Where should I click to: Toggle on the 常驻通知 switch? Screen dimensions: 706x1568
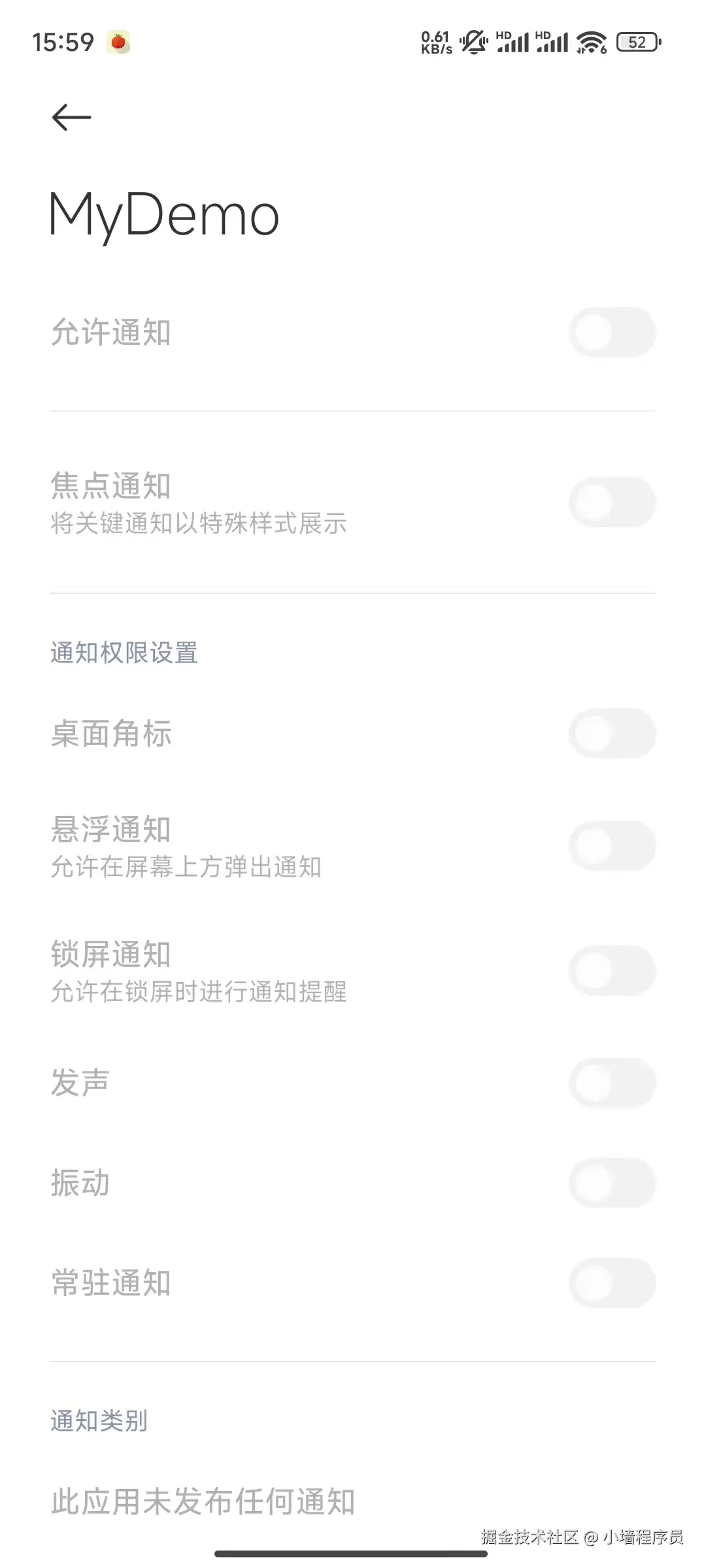coord(613,1282)
